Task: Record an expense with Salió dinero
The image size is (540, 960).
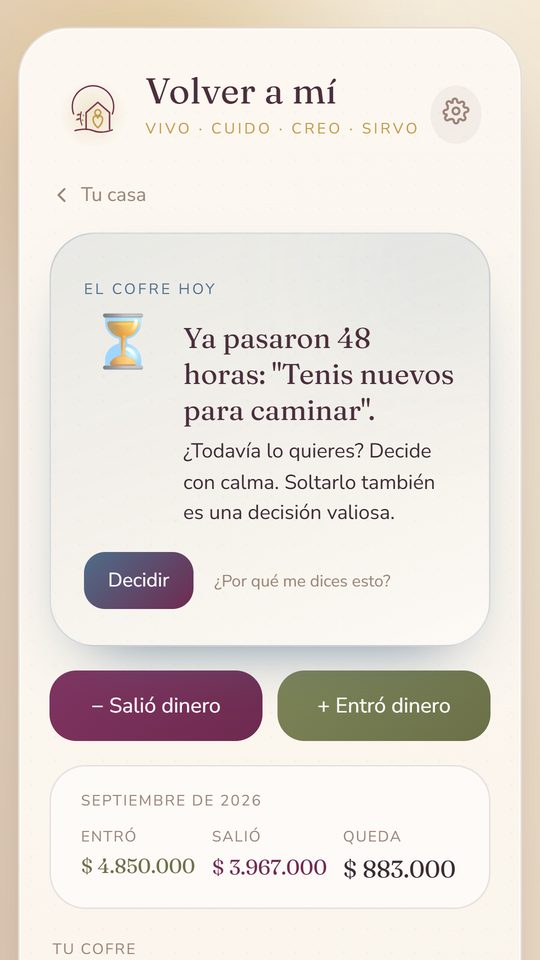Action: point(156,705)
